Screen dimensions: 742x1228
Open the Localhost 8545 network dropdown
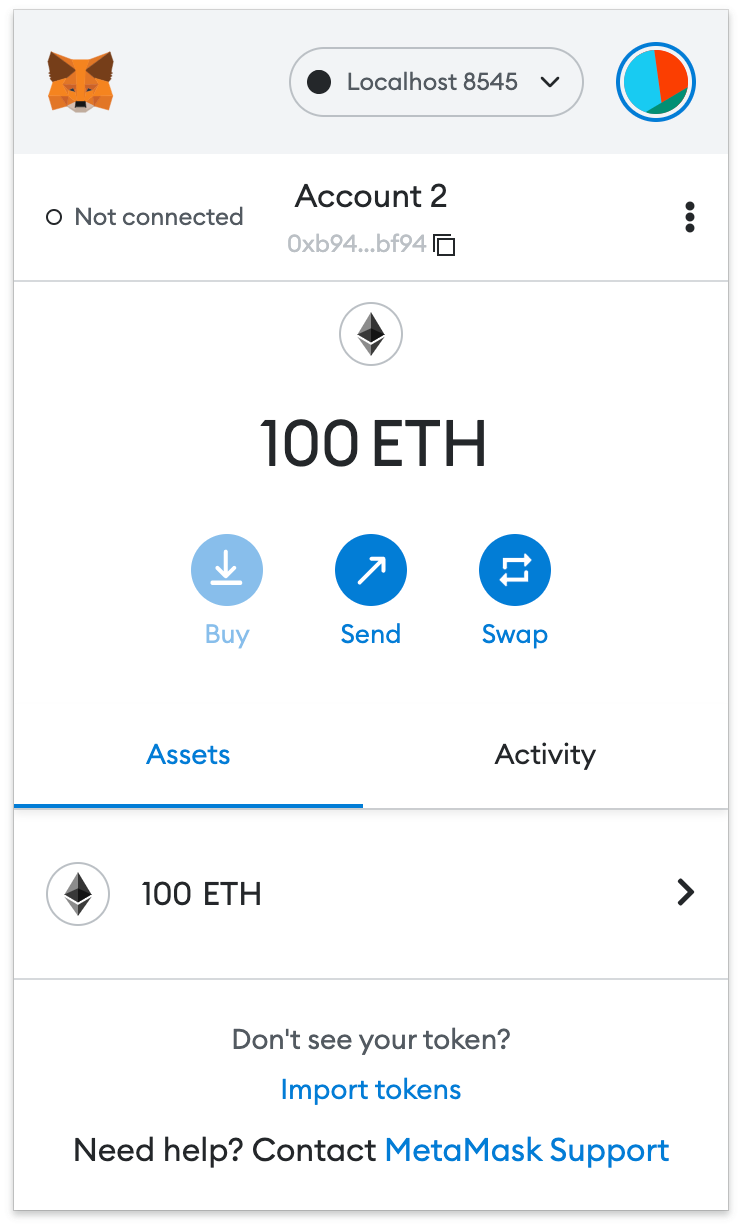(x=435, y=82)
